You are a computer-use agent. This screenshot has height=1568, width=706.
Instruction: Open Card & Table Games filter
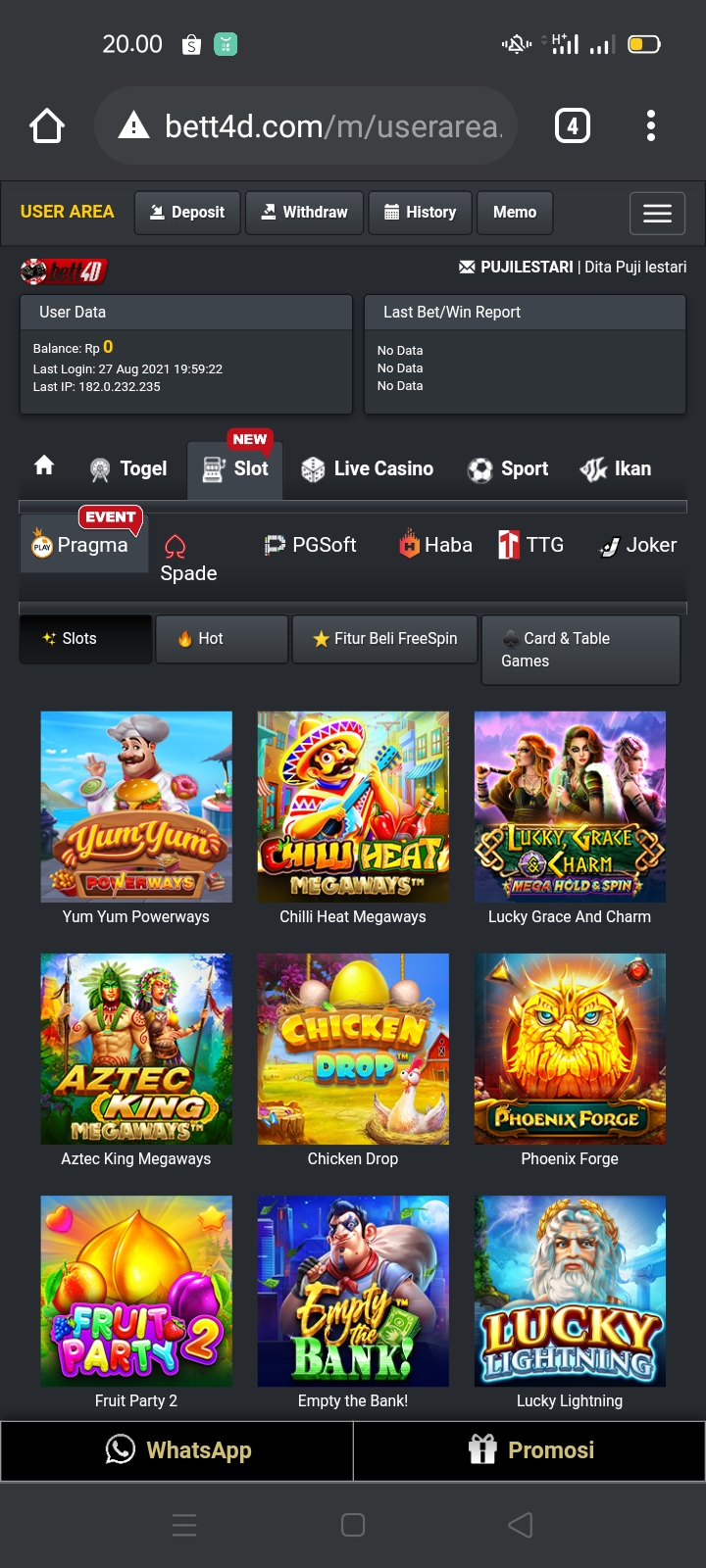point(580,650)
